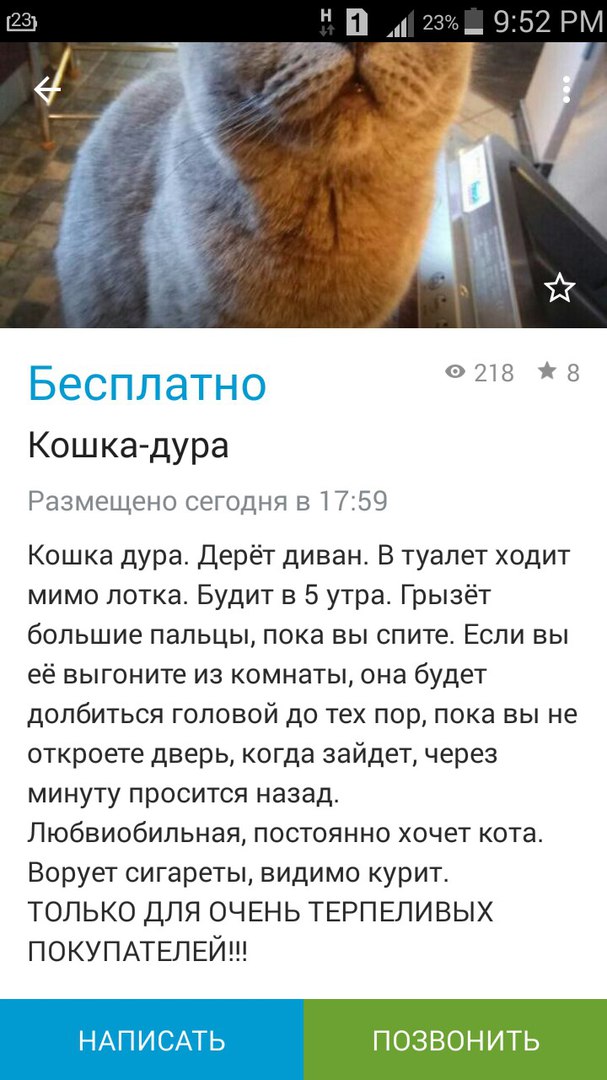Tap ПОЗВОНИТЬ to call the seller
The image size is (607, 1080).
pos(456,1039)
